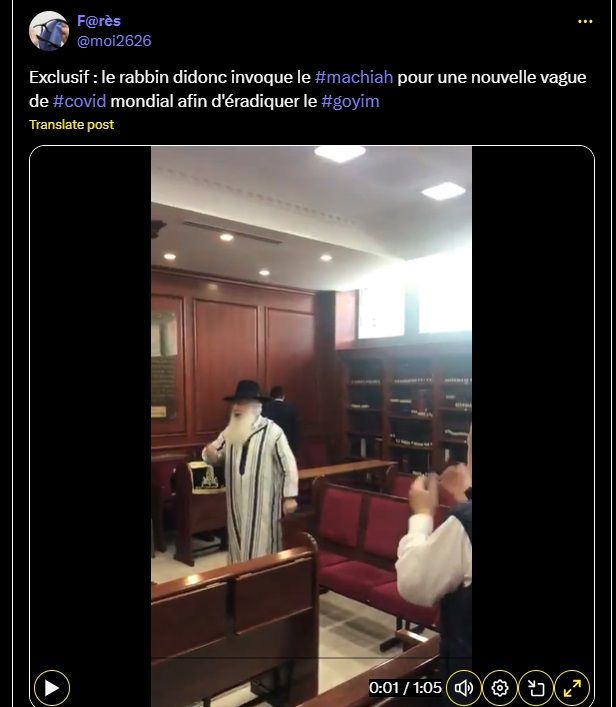This screenshot has width=616, height=707.
Task: Open the poster's profile picture
Action: coord(48,30)
